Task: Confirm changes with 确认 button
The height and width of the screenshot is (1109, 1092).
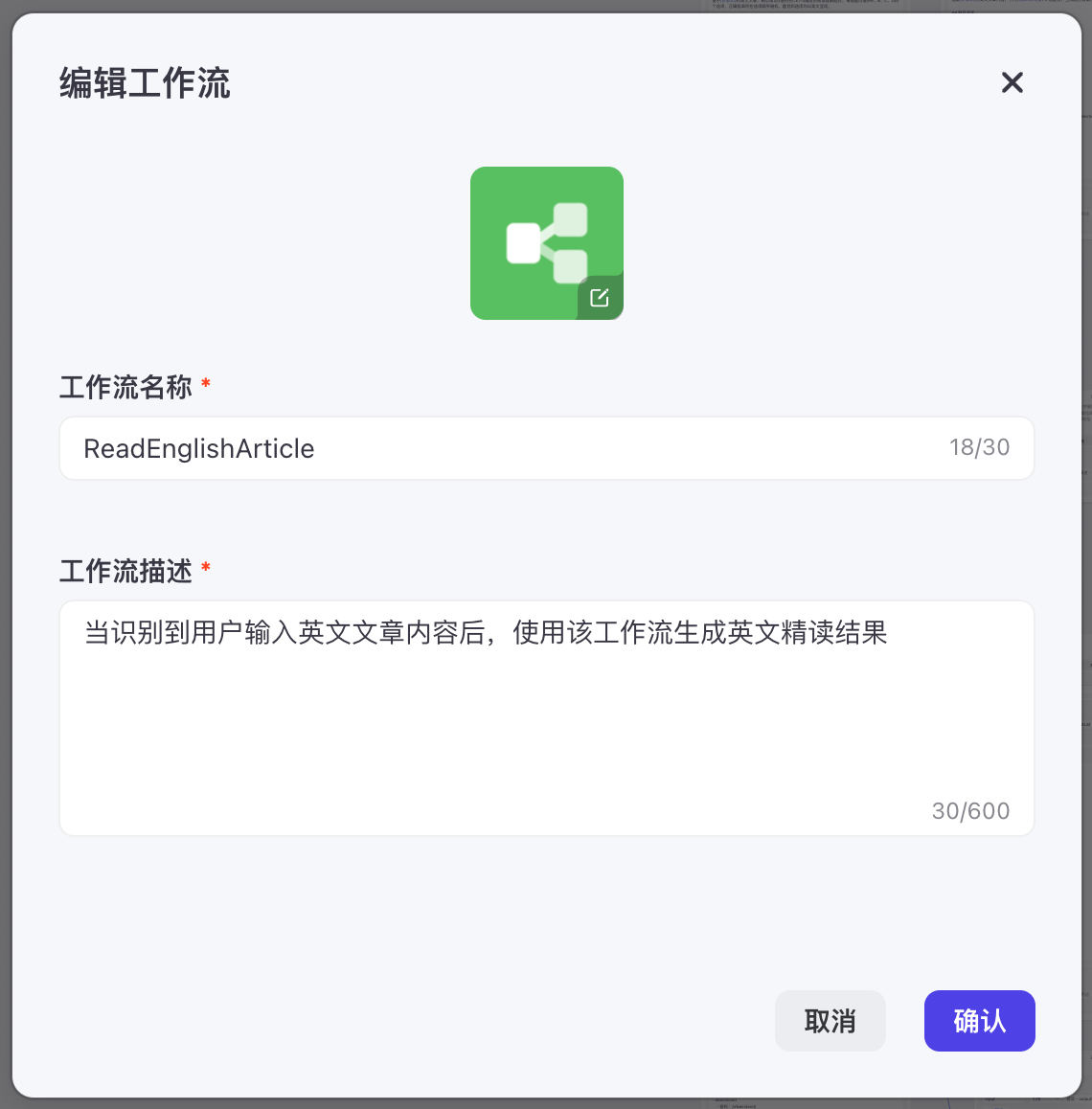Action: (x=979, y=1021)
